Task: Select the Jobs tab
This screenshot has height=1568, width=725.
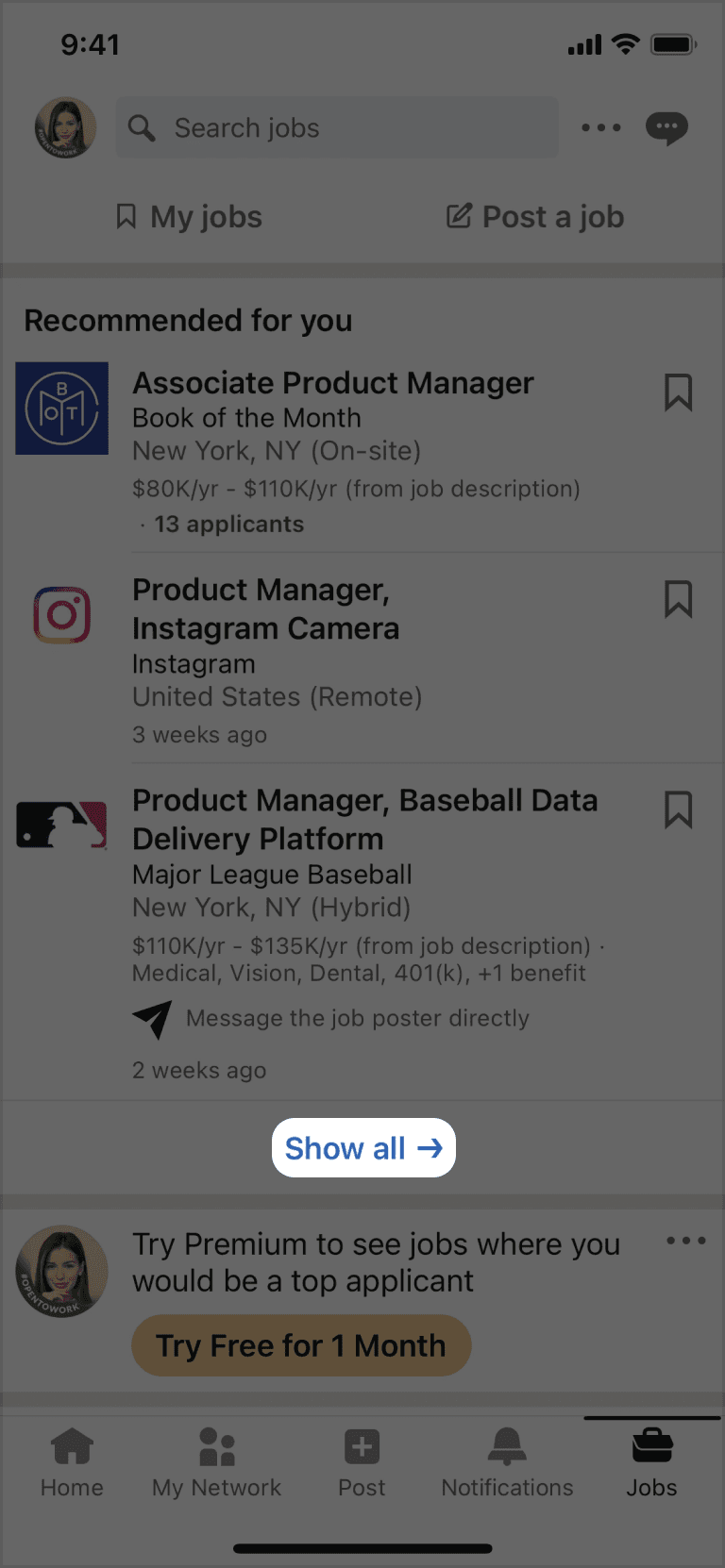Action: 652,1462
